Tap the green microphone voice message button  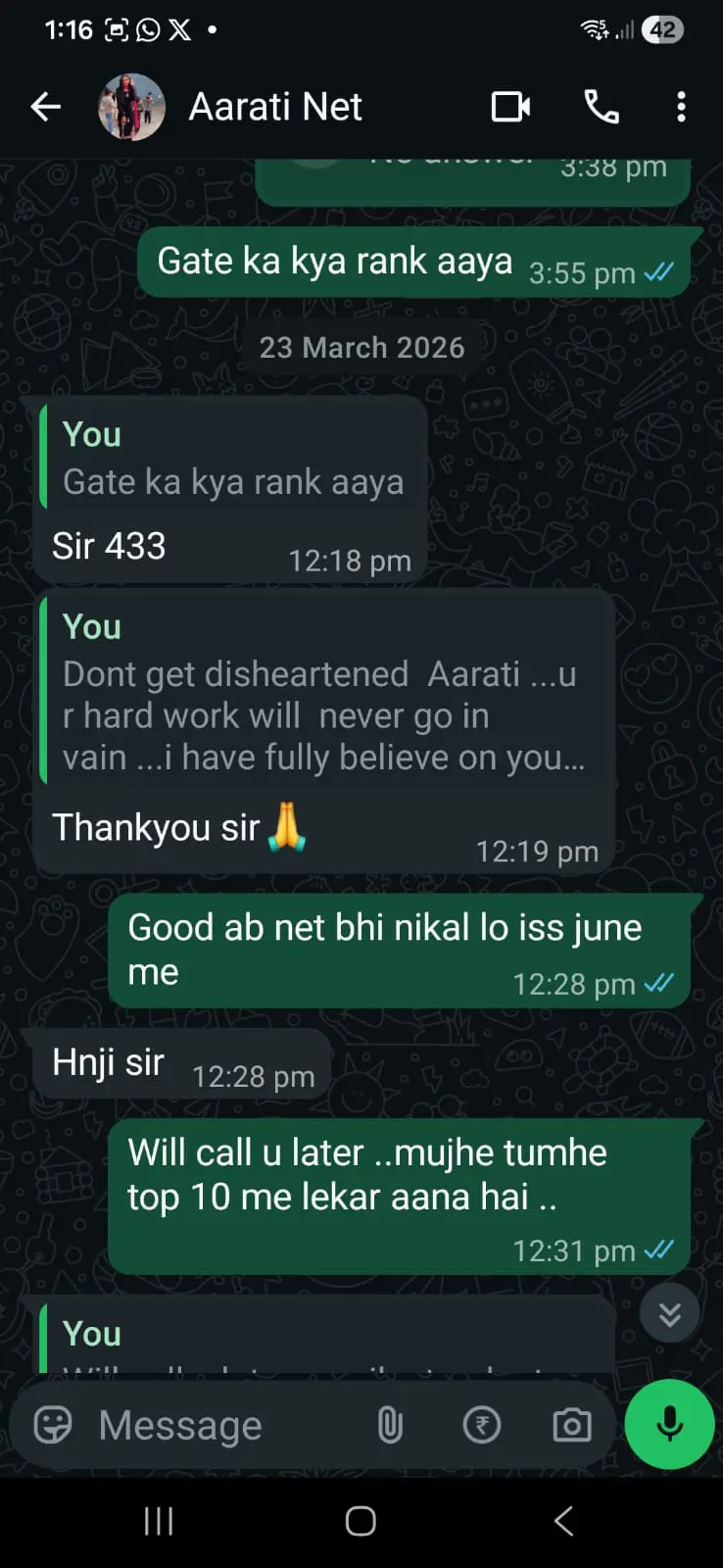pos(670,1425)
